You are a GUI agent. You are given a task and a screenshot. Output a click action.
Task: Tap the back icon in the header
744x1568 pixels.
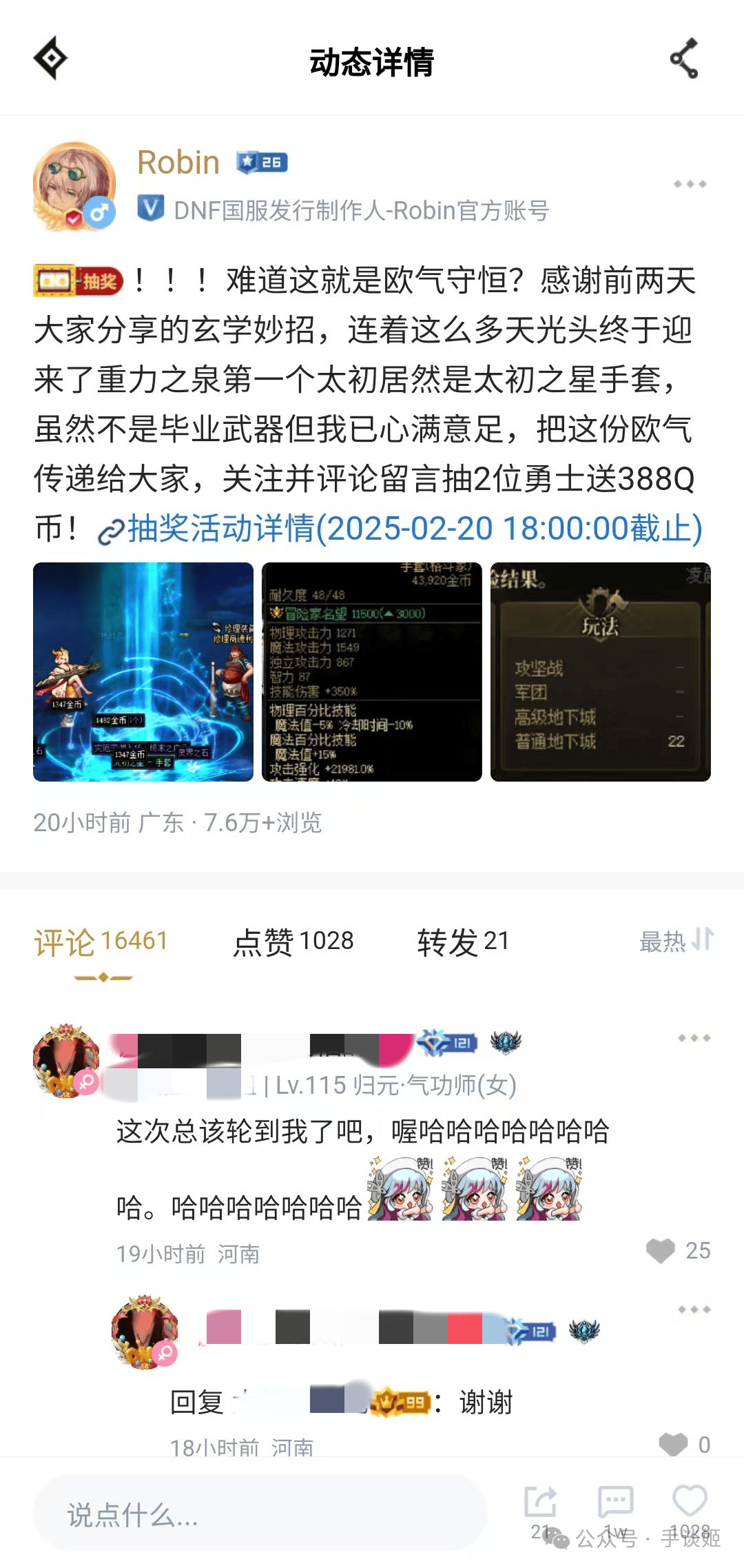click(50, 59)
